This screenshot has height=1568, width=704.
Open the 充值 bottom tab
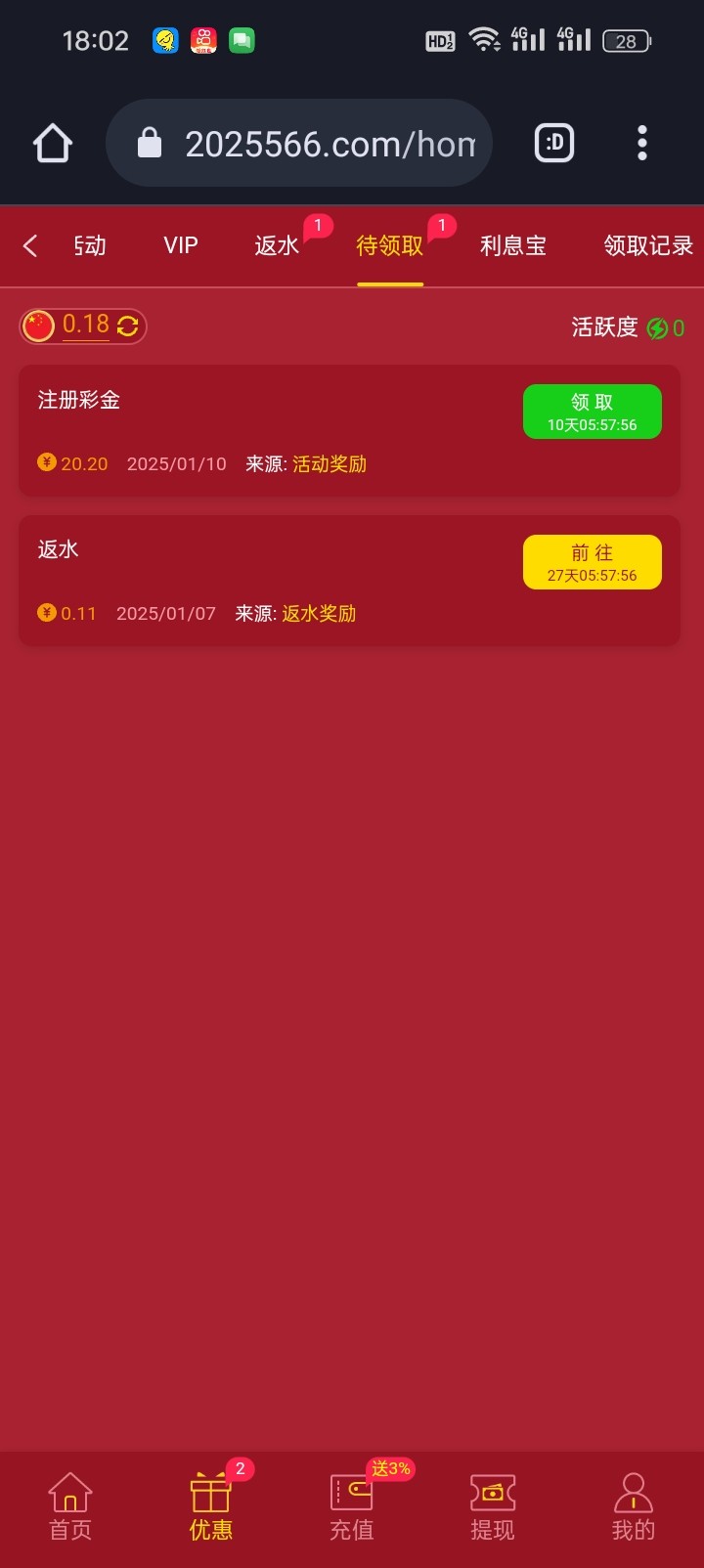(351, 1507)
